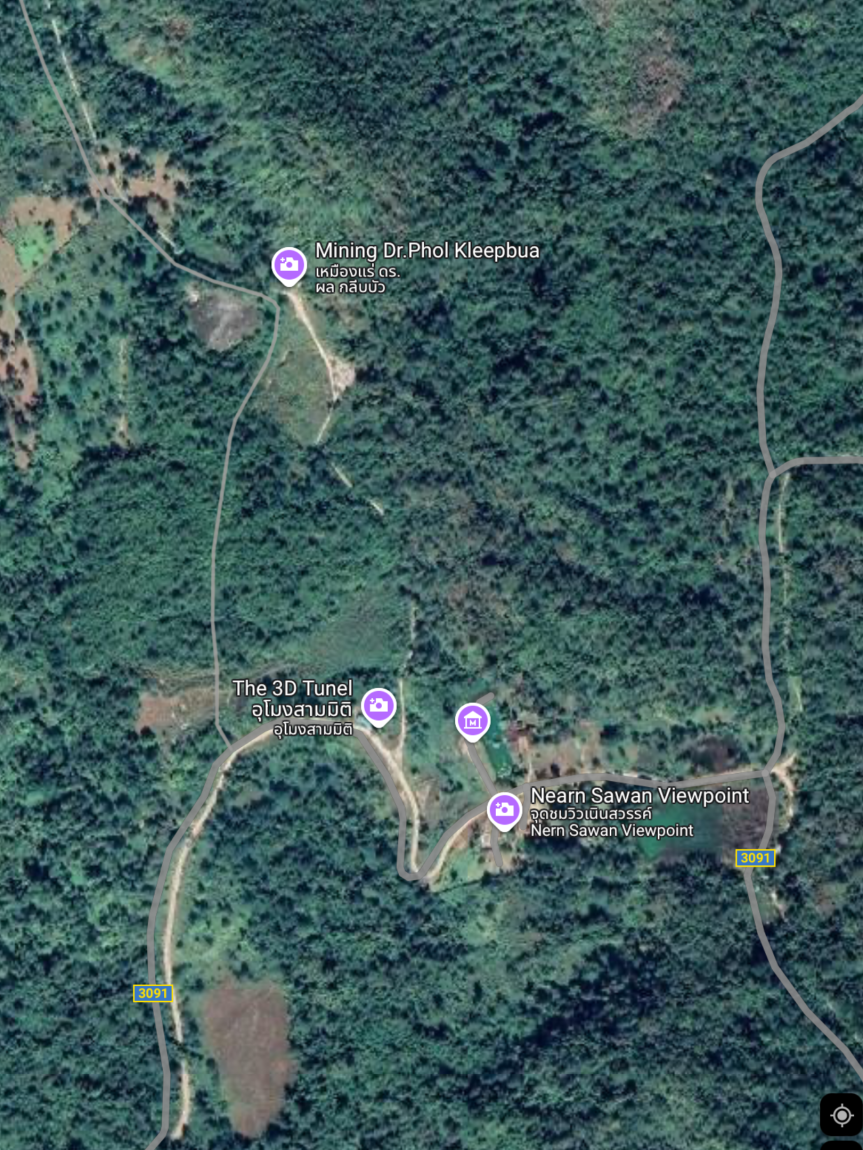Select The 3D Tunel map pin

click(378, 706)
